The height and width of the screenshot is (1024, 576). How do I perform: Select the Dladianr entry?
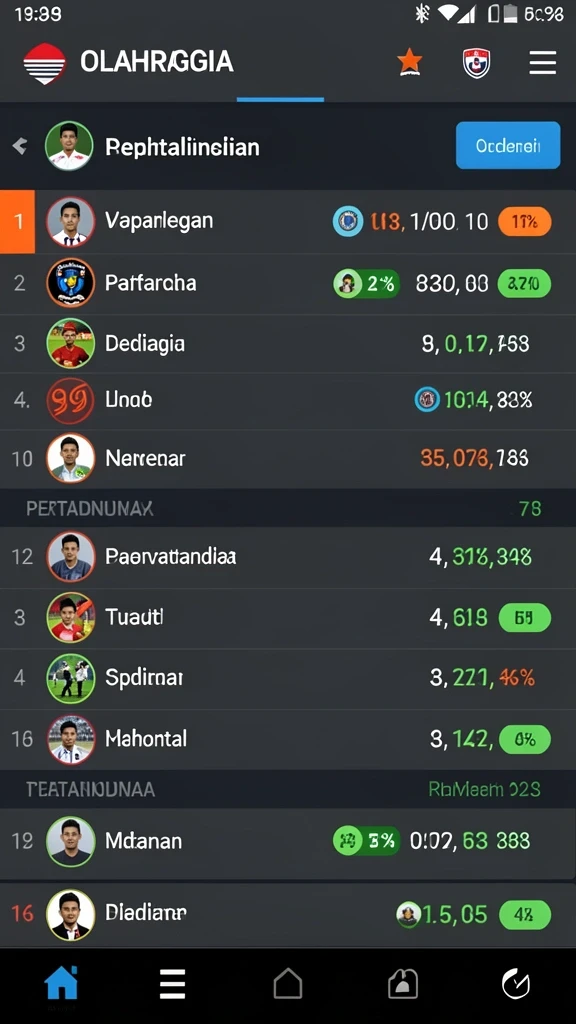pyautogui.click(x=288, y=914)
